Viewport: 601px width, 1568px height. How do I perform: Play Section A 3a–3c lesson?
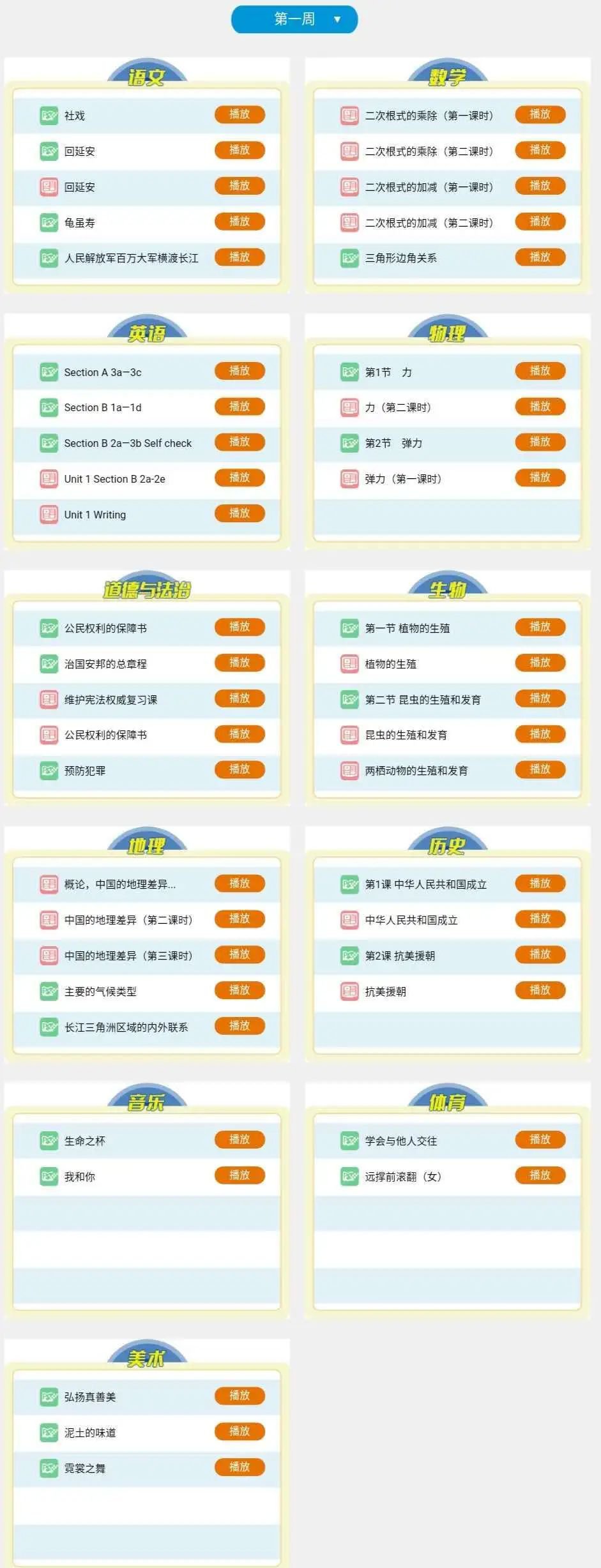click(x=240, y=371)
